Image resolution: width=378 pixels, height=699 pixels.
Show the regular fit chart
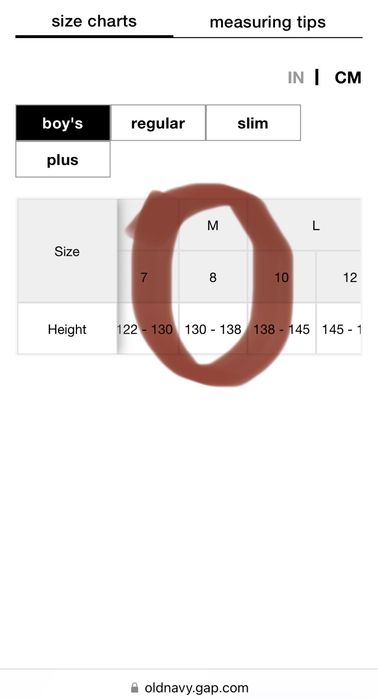[x=158, y=123]
